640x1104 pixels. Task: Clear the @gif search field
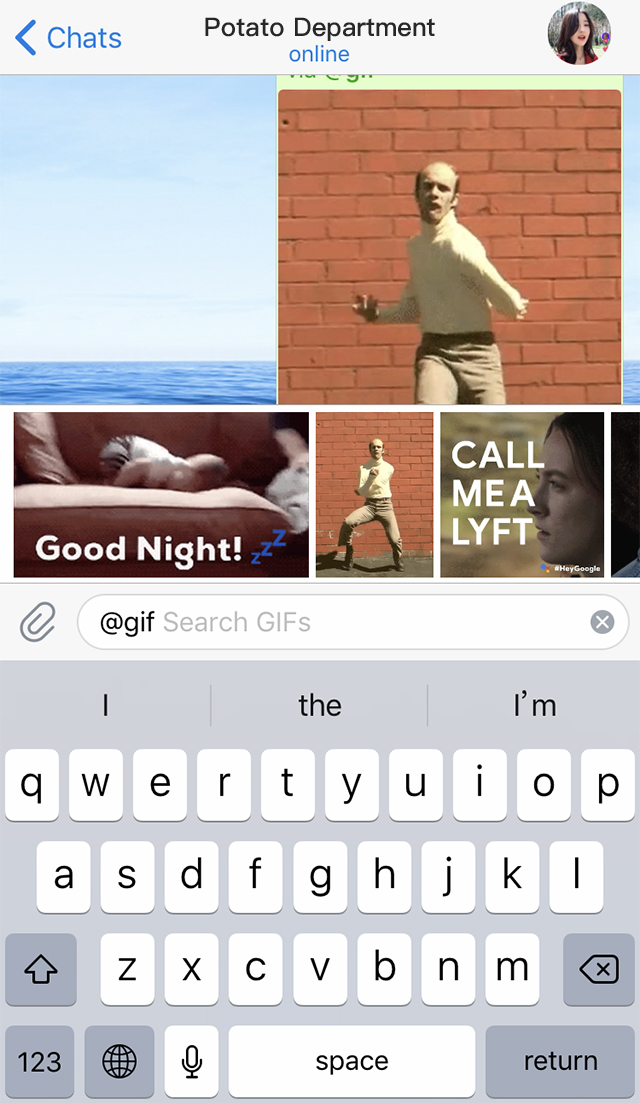(602, 623)
